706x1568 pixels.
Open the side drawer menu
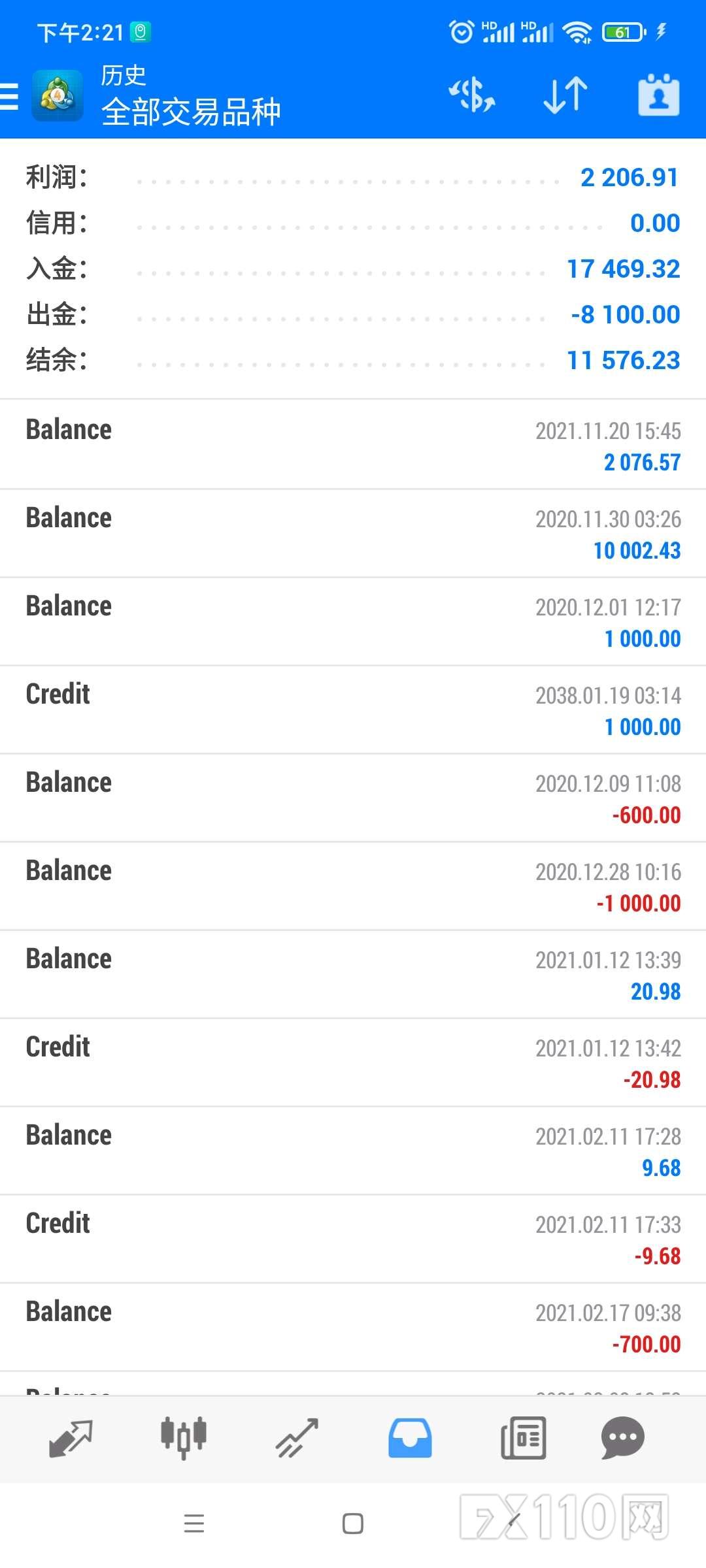pyautogui.click(x=9, y=96)
